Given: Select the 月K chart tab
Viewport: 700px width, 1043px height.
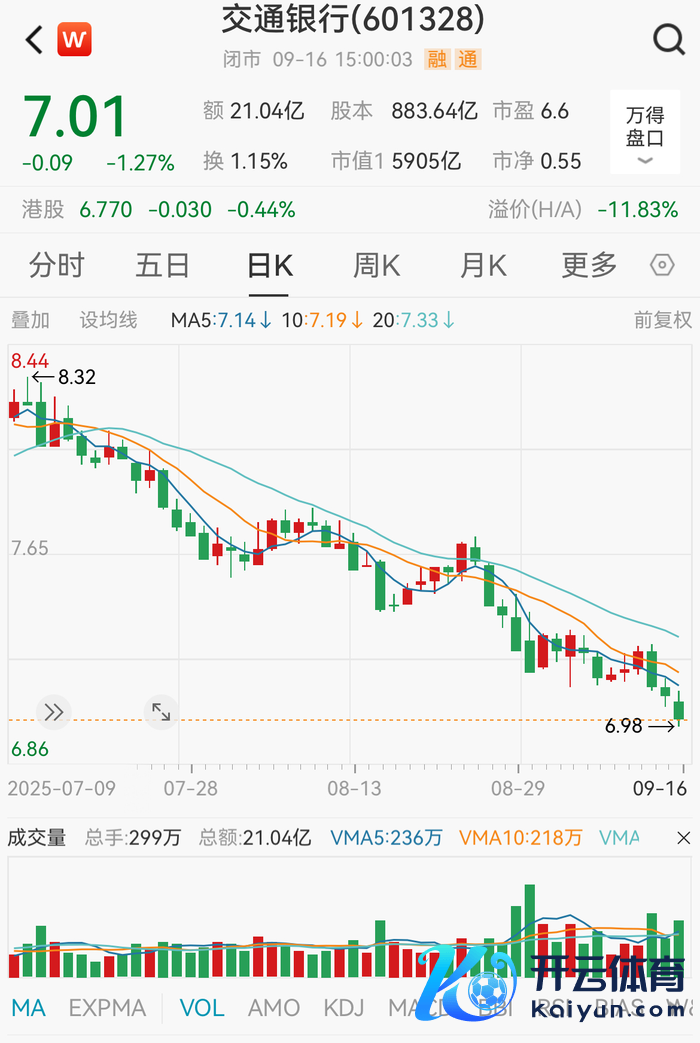Looking at the screenshot, I should click(483, 266).
